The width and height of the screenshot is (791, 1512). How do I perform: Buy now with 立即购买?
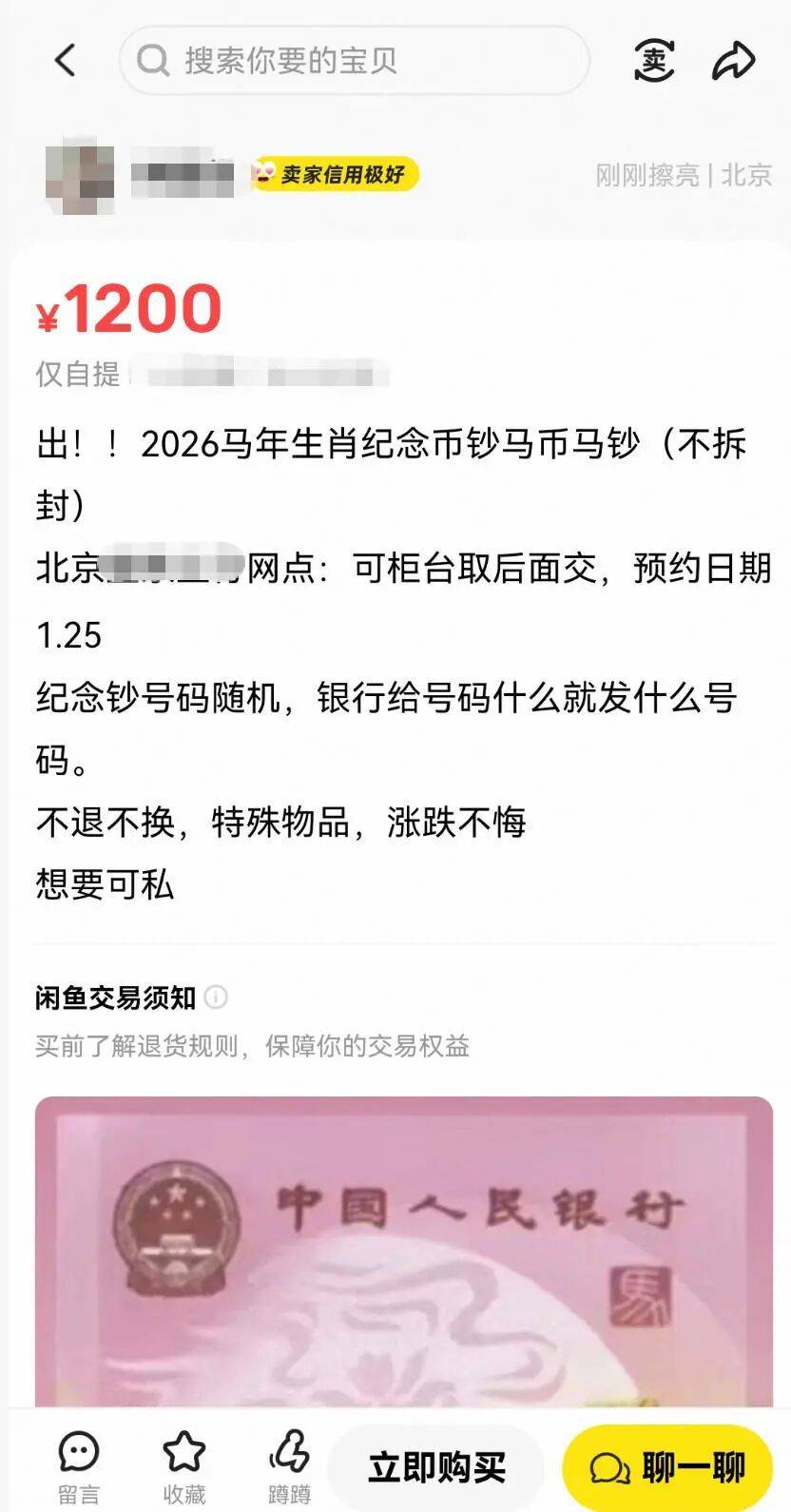(x=436, y=1467)
